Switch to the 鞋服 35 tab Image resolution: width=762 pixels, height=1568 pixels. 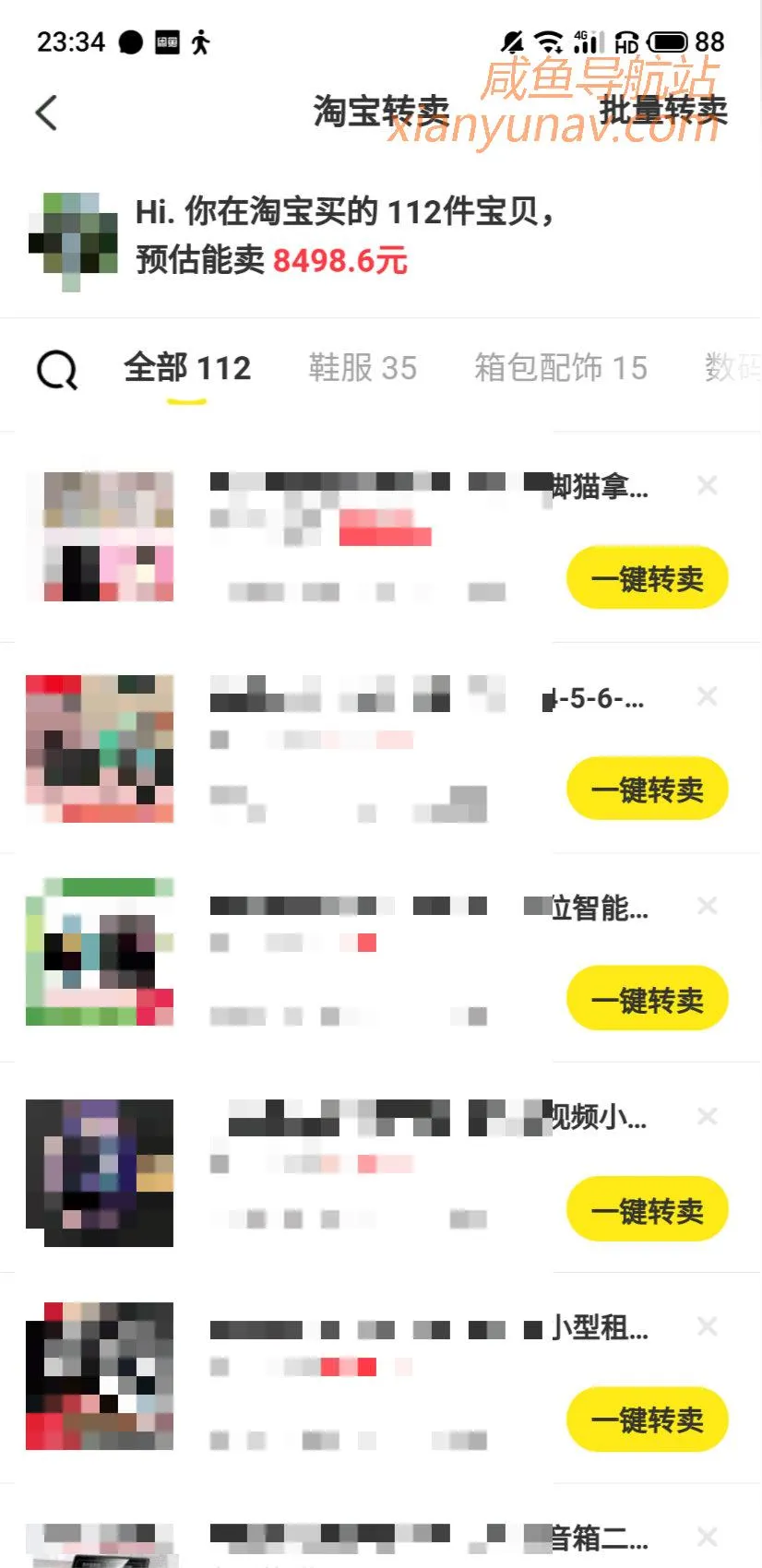click(x=363, y=368)
